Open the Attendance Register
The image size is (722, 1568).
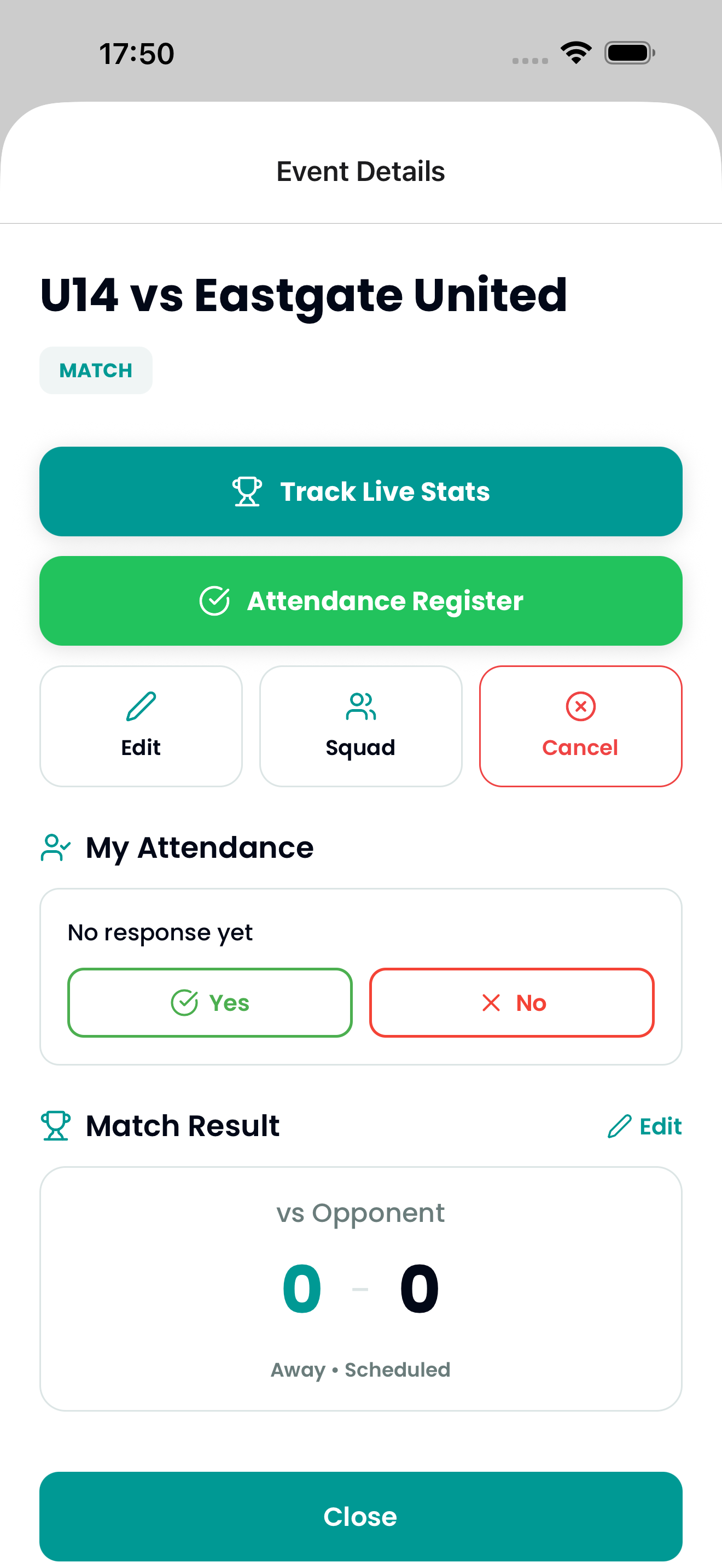pos(360,600)
